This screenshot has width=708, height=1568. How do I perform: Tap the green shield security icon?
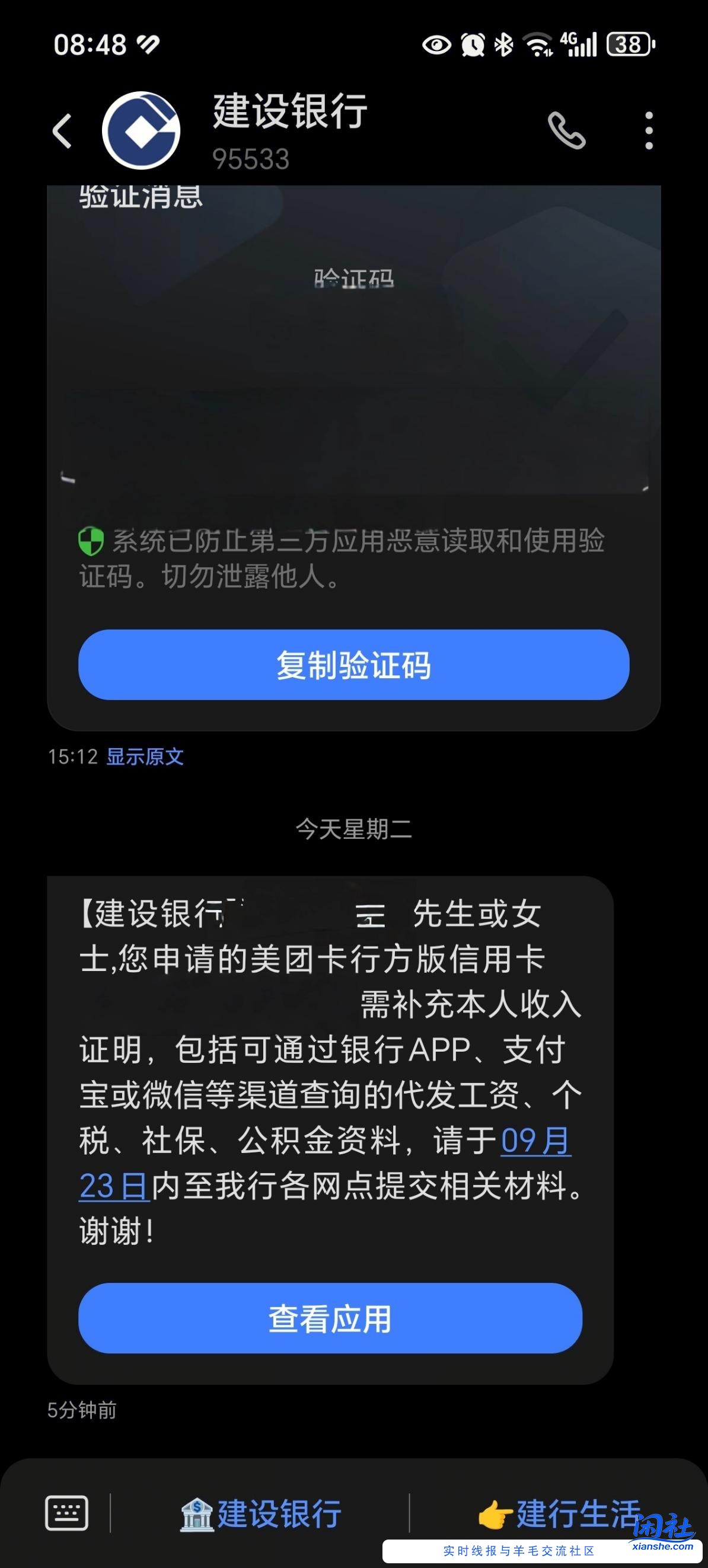(x=91, y=541)
